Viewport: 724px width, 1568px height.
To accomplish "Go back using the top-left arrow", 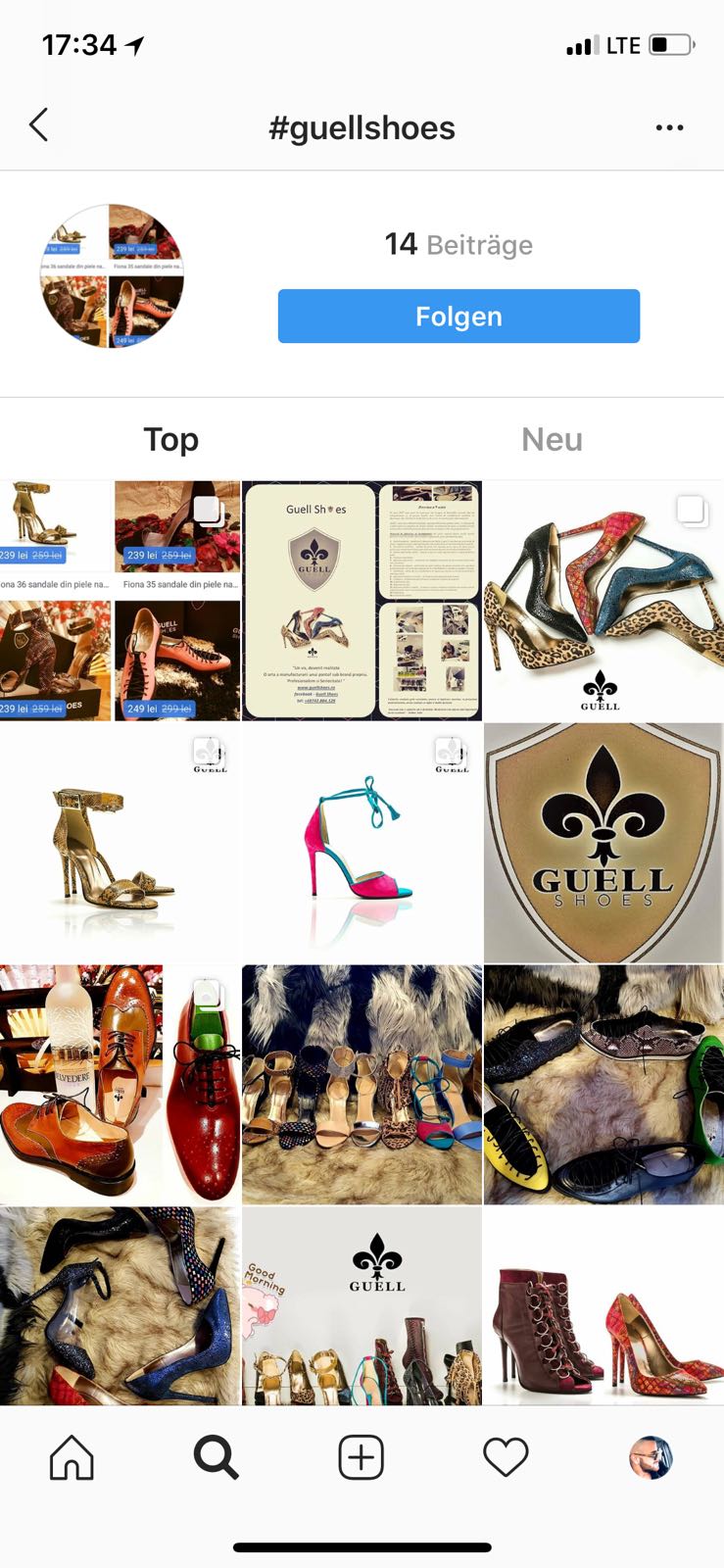I will [x=38, y=125].
